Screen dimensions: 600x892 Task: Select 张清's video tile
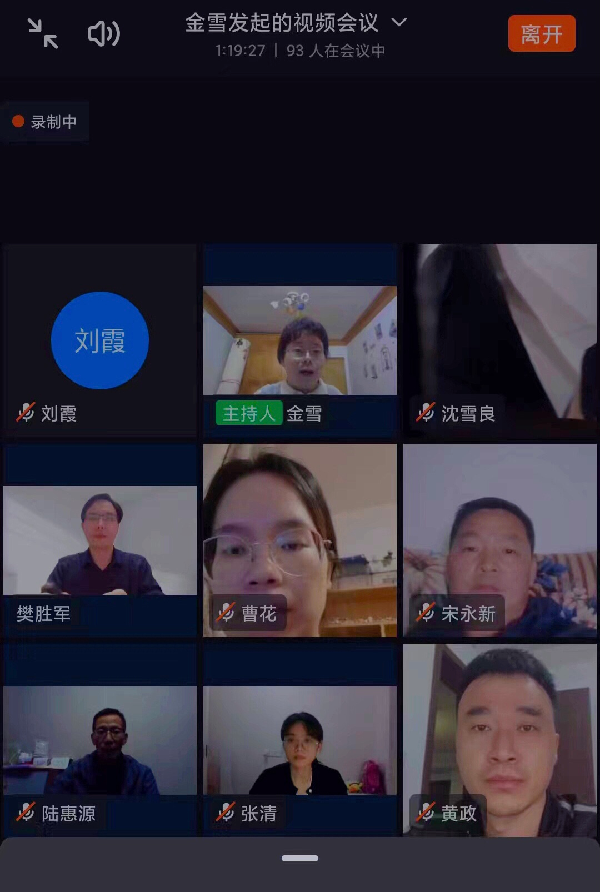[x=300, y=740]
